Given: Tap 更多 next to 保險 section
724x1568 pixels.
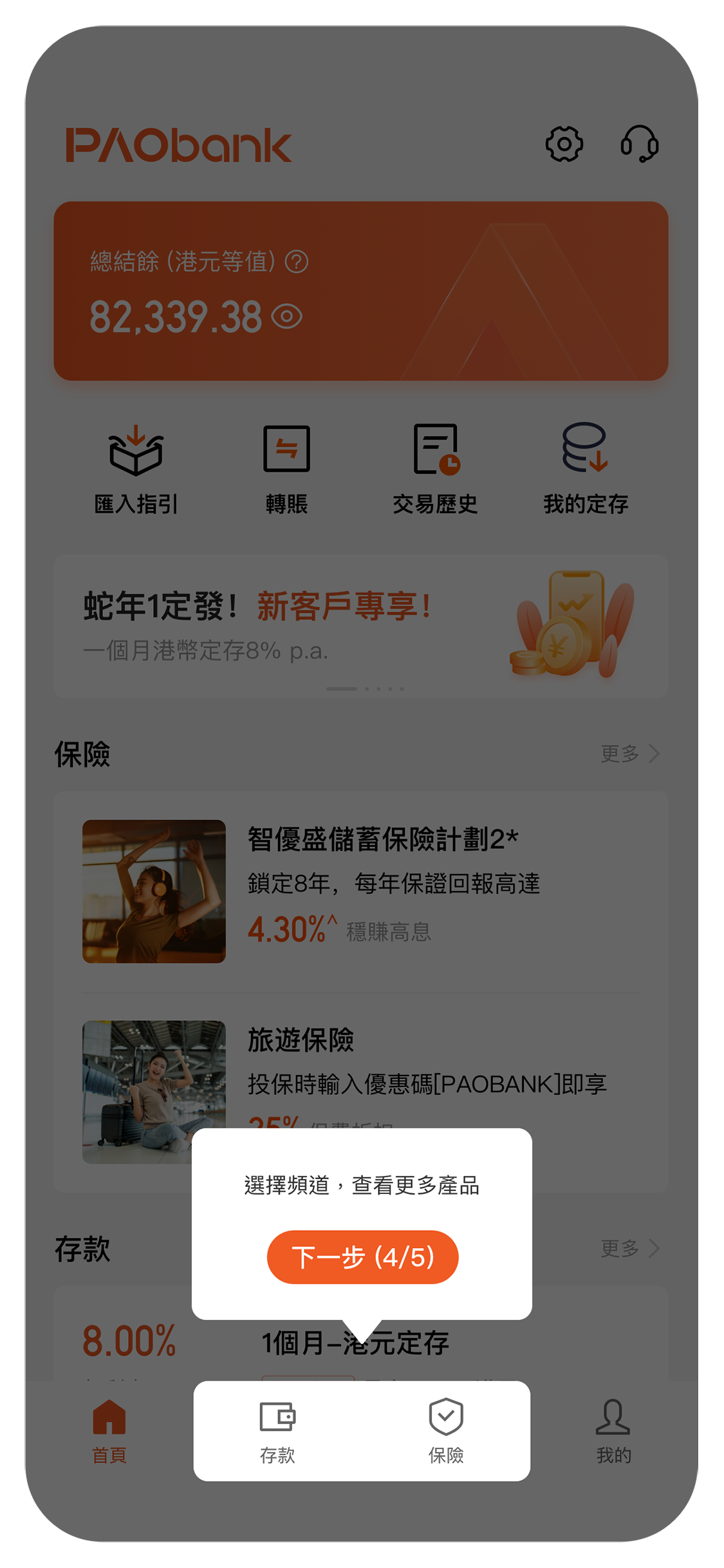Looking at the screenshot, I should tap(629, 753).
